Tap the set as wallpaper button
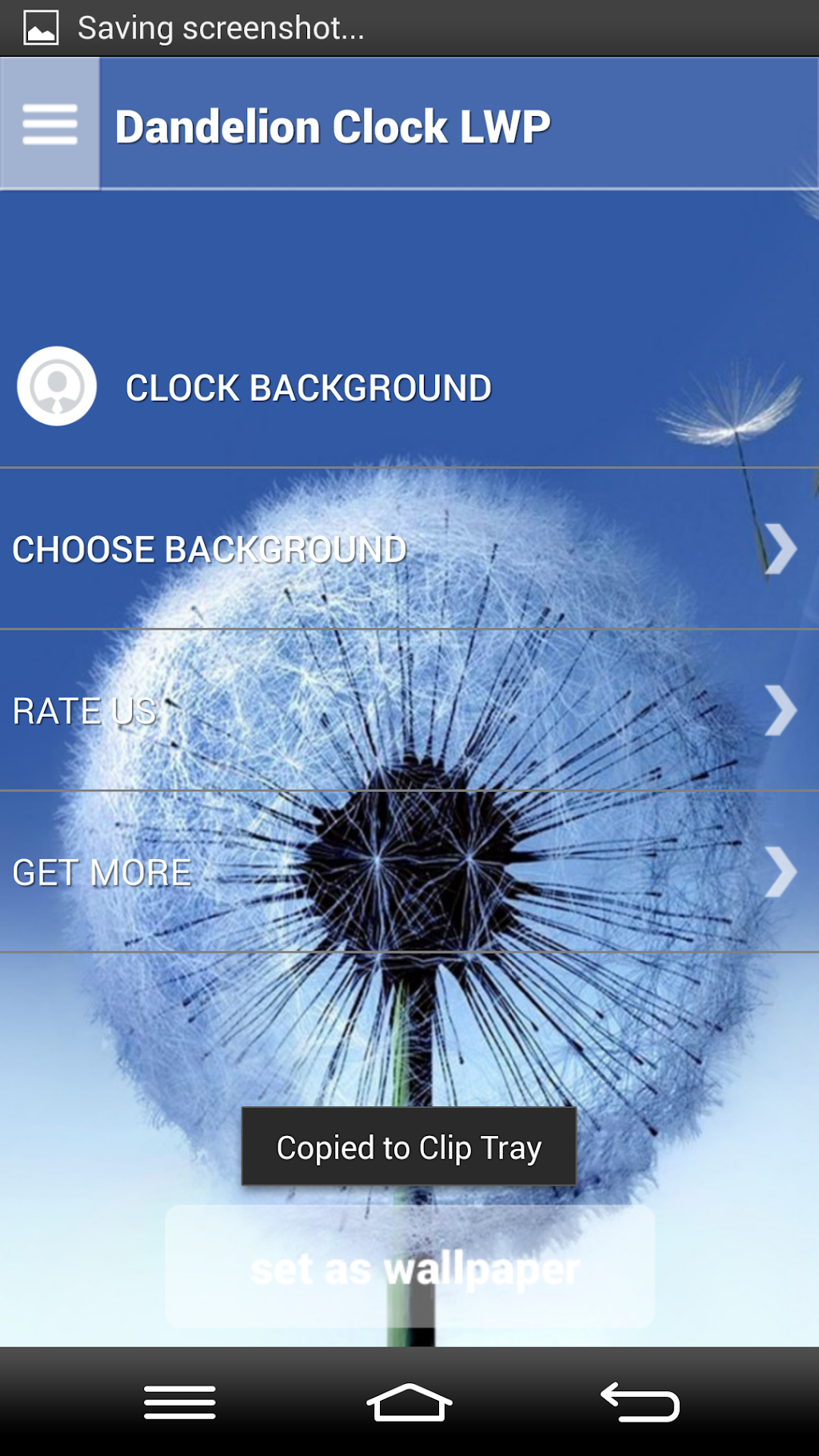819x1456 pixels. tap(410, 1267)
